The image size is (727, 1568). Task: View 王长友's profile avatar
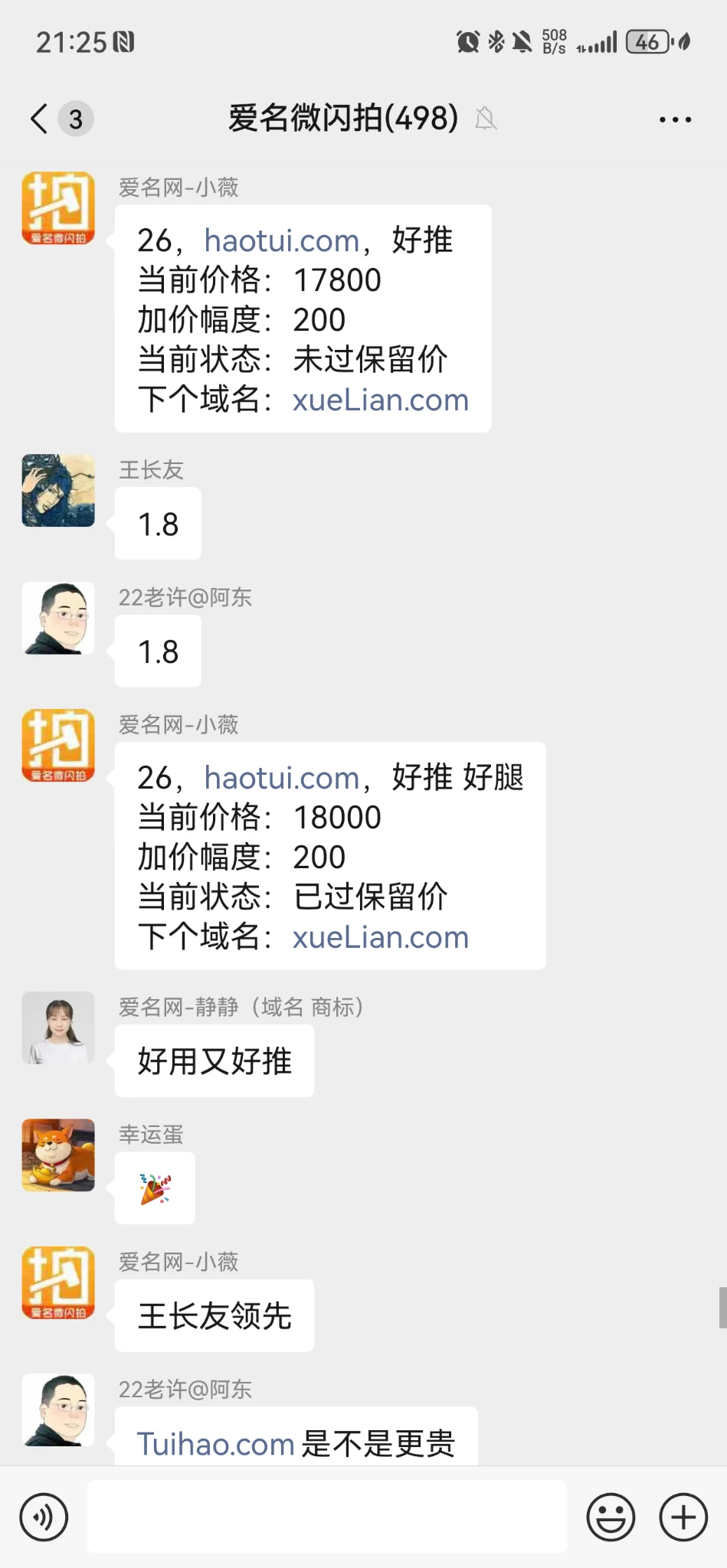tap(58, 491)
